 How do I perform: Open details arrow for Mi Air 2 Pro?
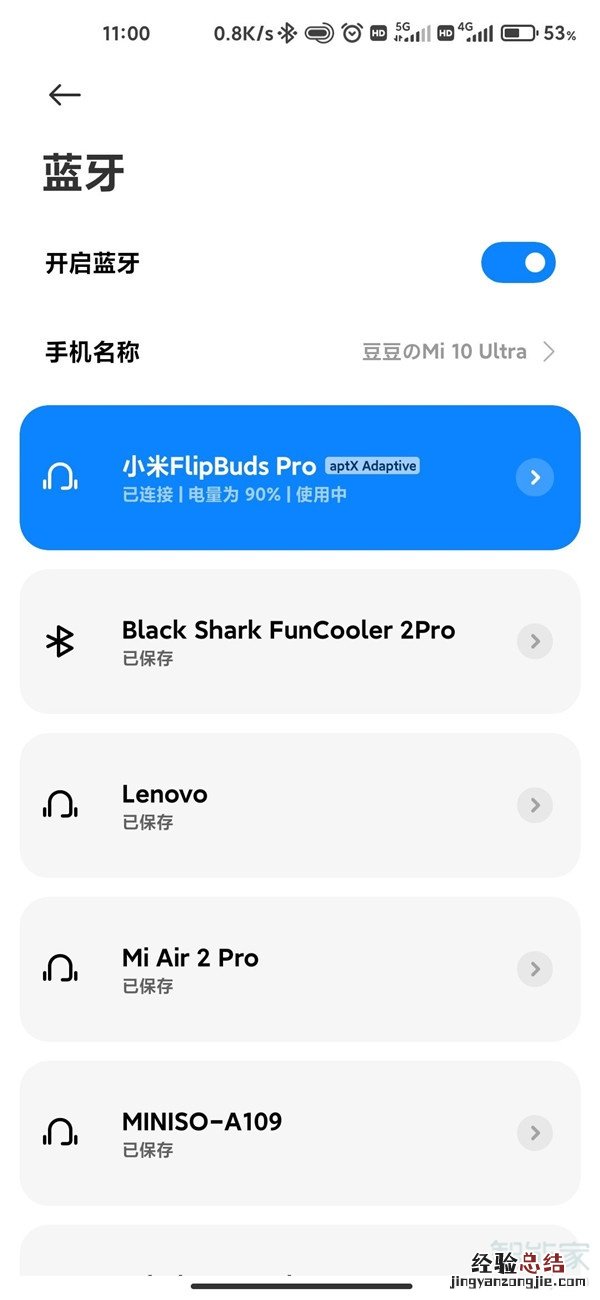point(535,969)
